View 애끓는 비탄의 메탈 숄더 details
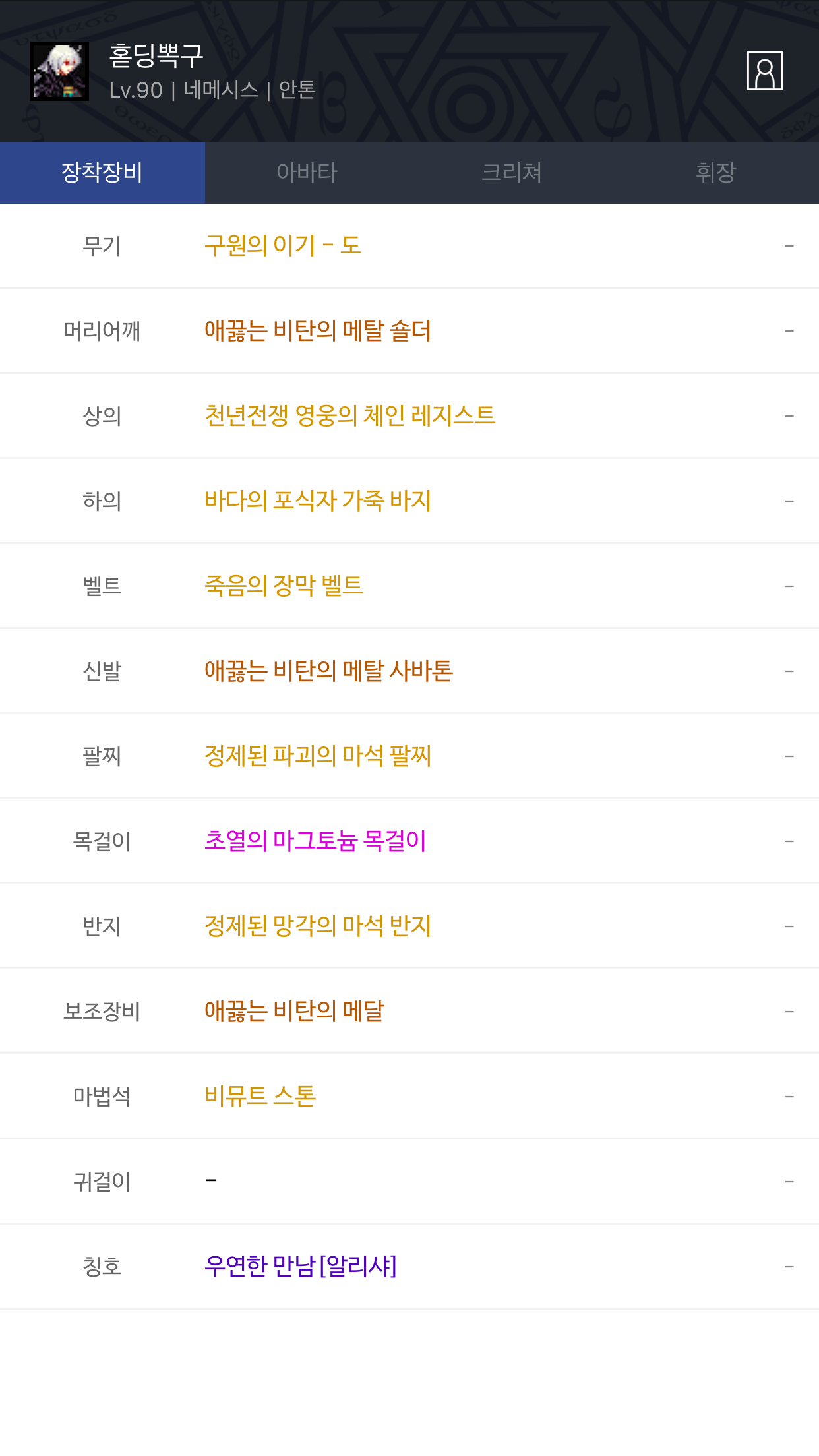Screen dimensions: 819x1456 point(318,330)
